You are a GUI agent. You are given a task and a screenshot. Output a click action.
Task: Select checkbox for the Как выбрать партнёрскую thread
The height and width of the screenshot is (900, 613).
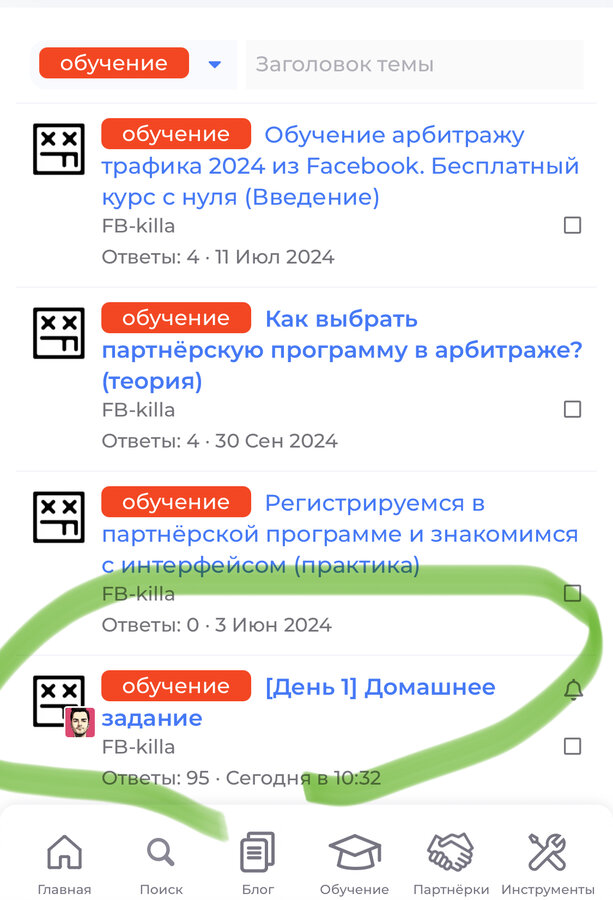[x=572, y=409]
